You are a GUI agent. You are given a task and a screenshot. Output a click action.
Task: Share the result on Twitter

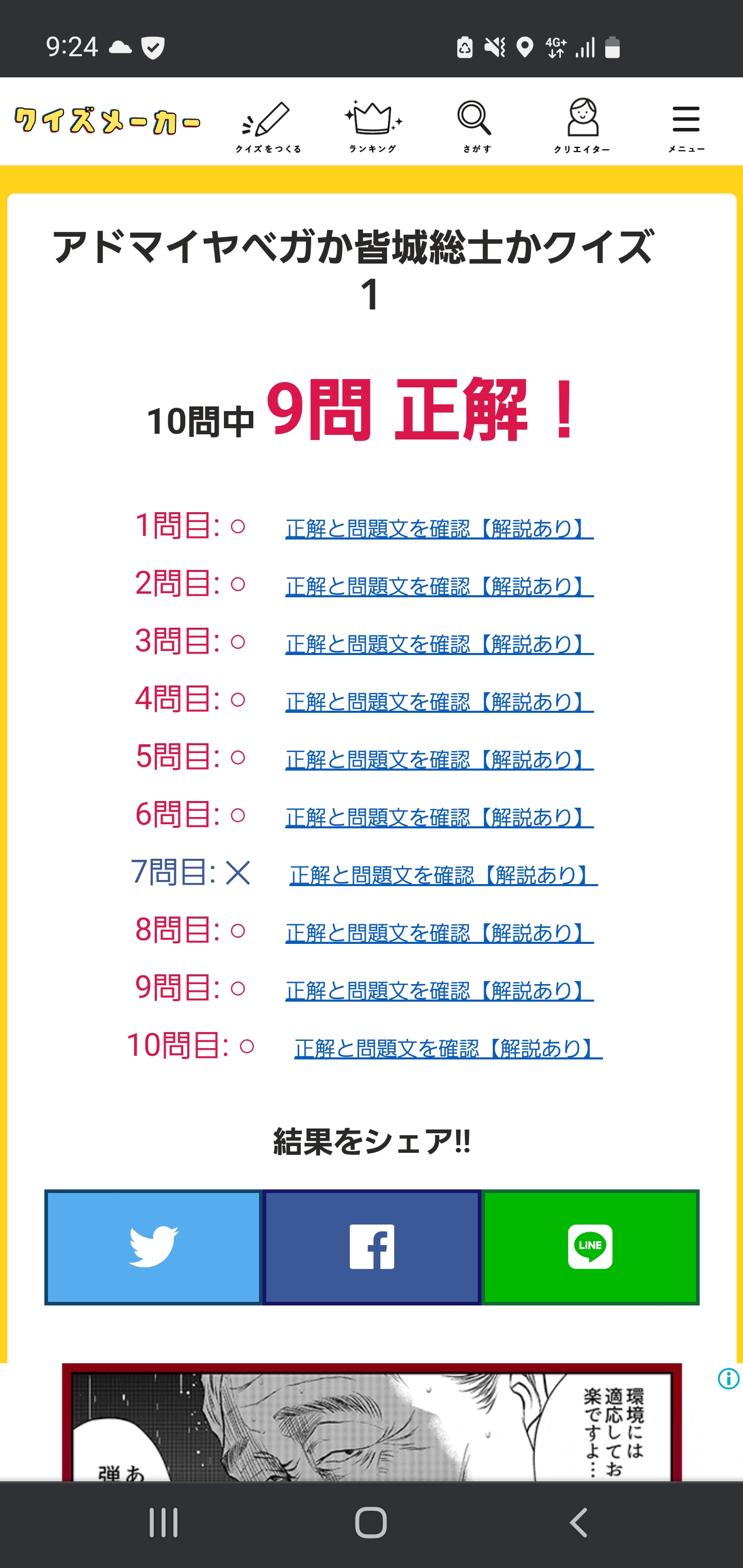[153, 1247]
